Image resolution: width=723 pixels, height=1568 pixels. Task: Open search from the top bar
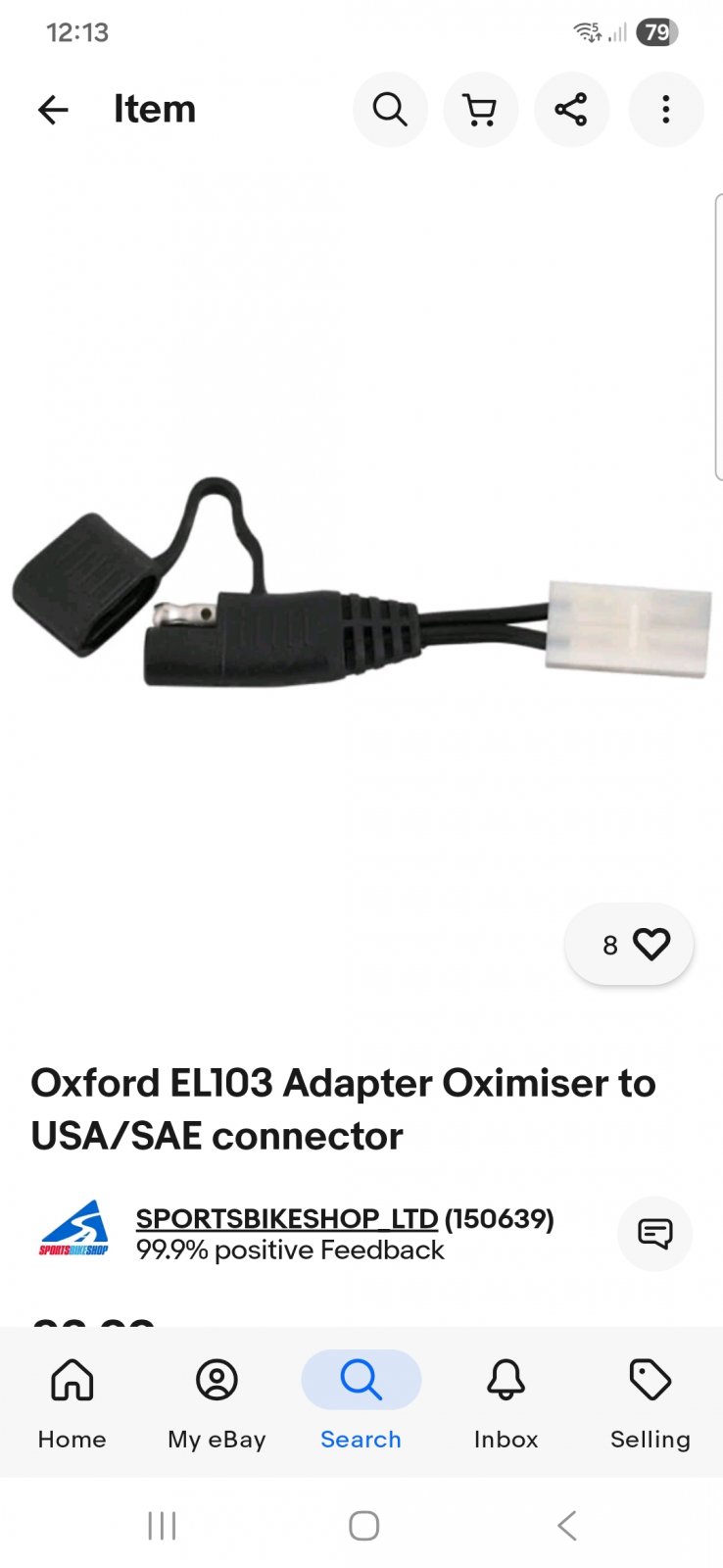pyautogui.click(x=390, y=110)
